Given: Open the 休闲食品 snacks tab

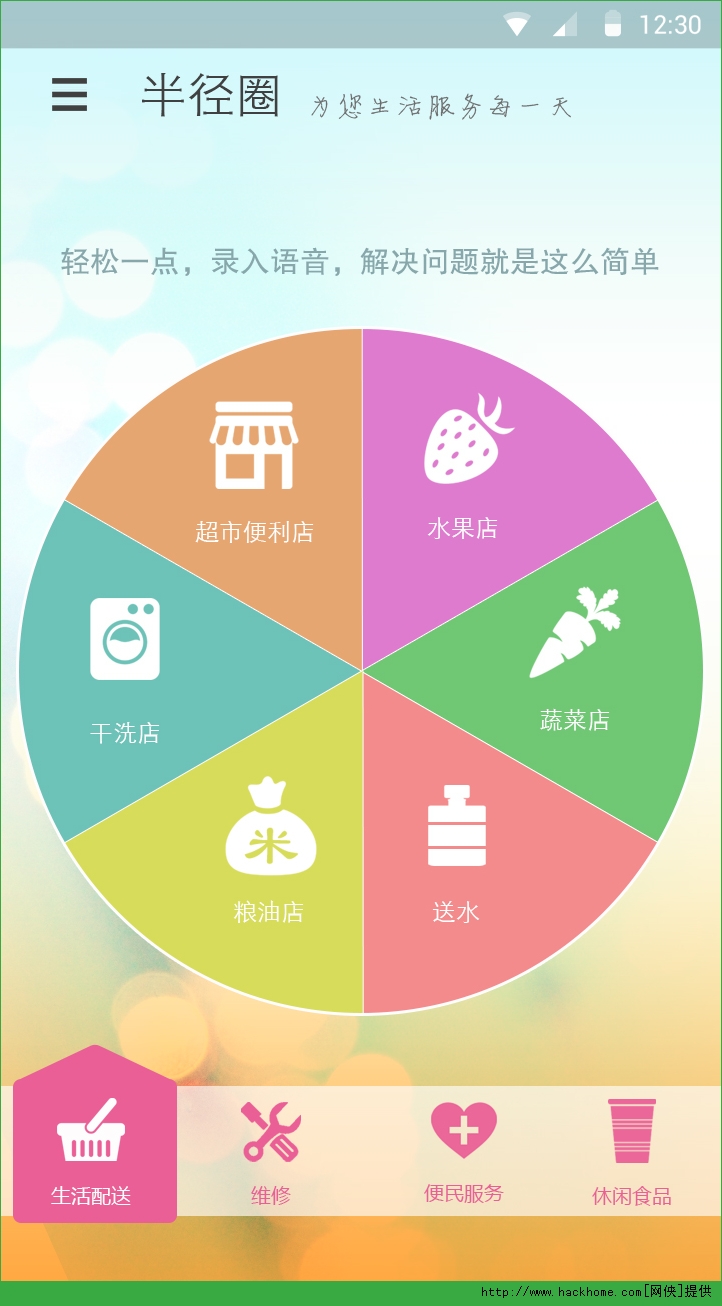Looking at the screenshot, I should pyautogui.click(x=631, y=1150).
